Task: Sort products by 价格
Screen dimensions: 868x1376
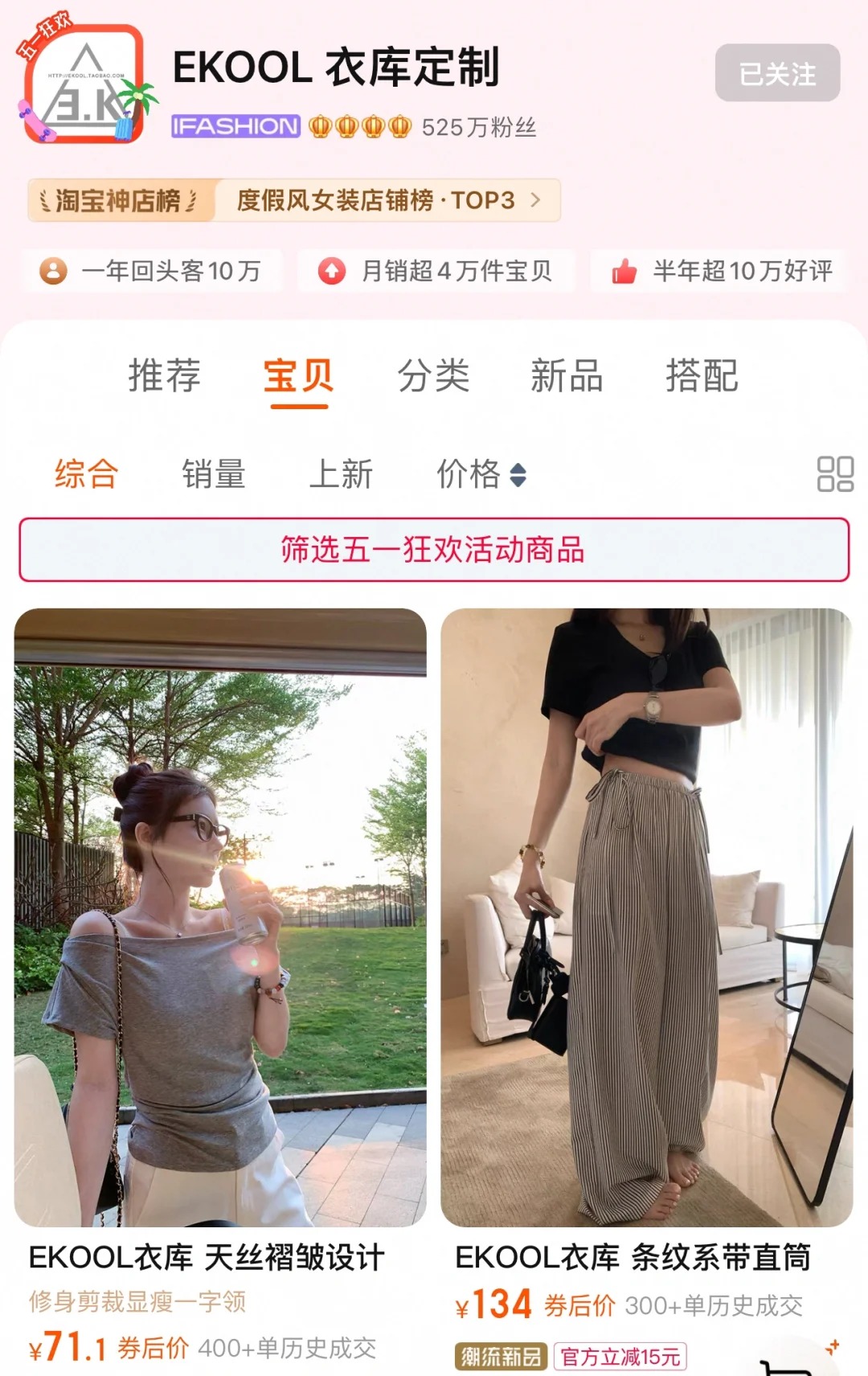Action: point(480,474)
